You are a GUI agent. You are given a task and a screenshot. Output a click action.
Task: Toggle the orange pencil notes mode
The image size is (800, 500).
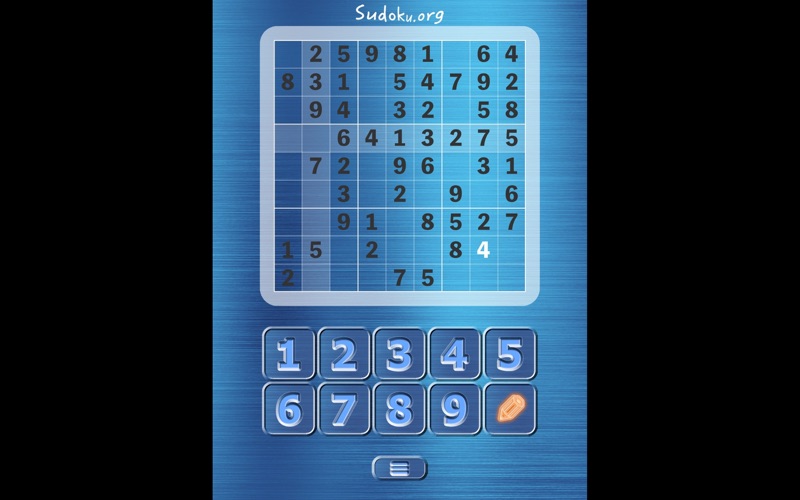pyautogui.click(x=510, y=409)
